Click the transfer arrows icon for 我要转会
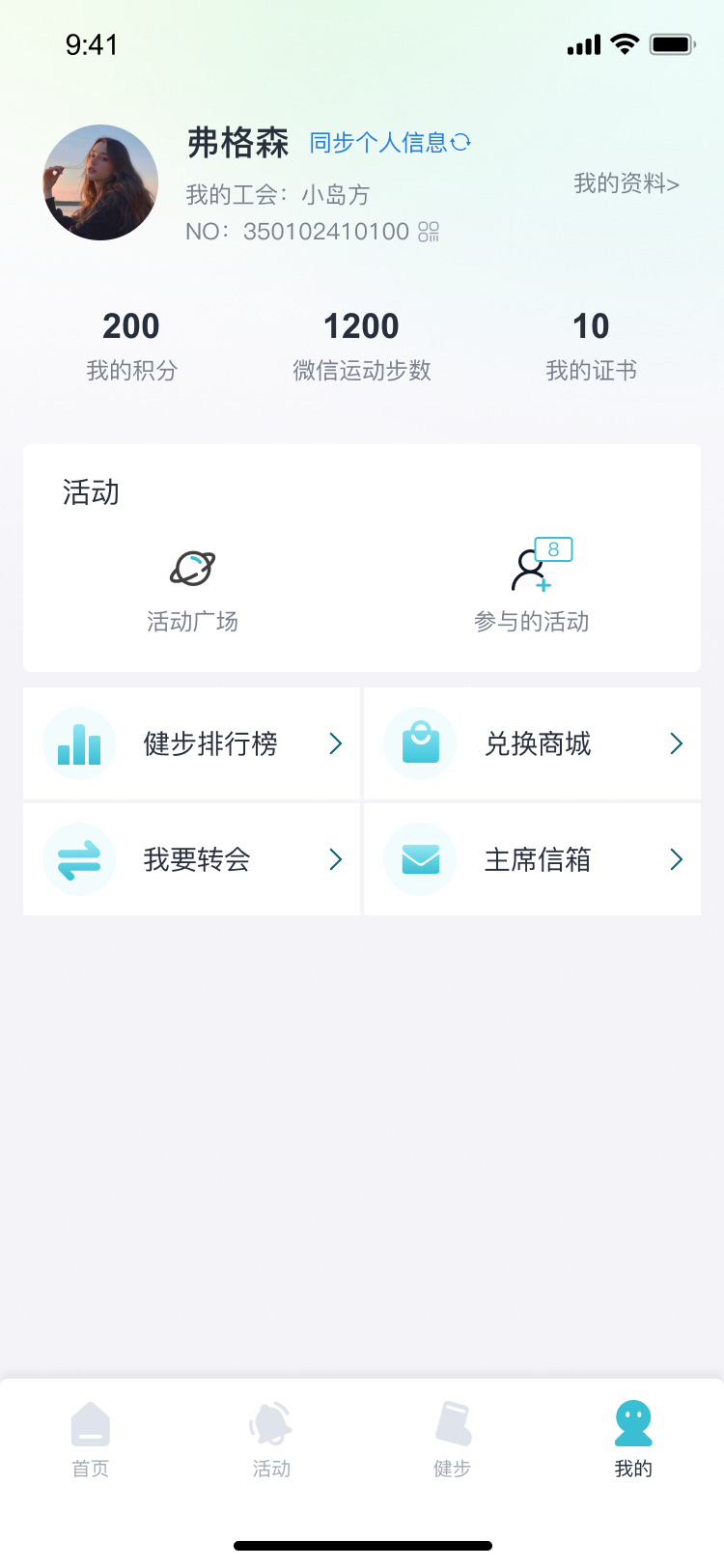724x1568 pixels. click(x=78, y=859)
